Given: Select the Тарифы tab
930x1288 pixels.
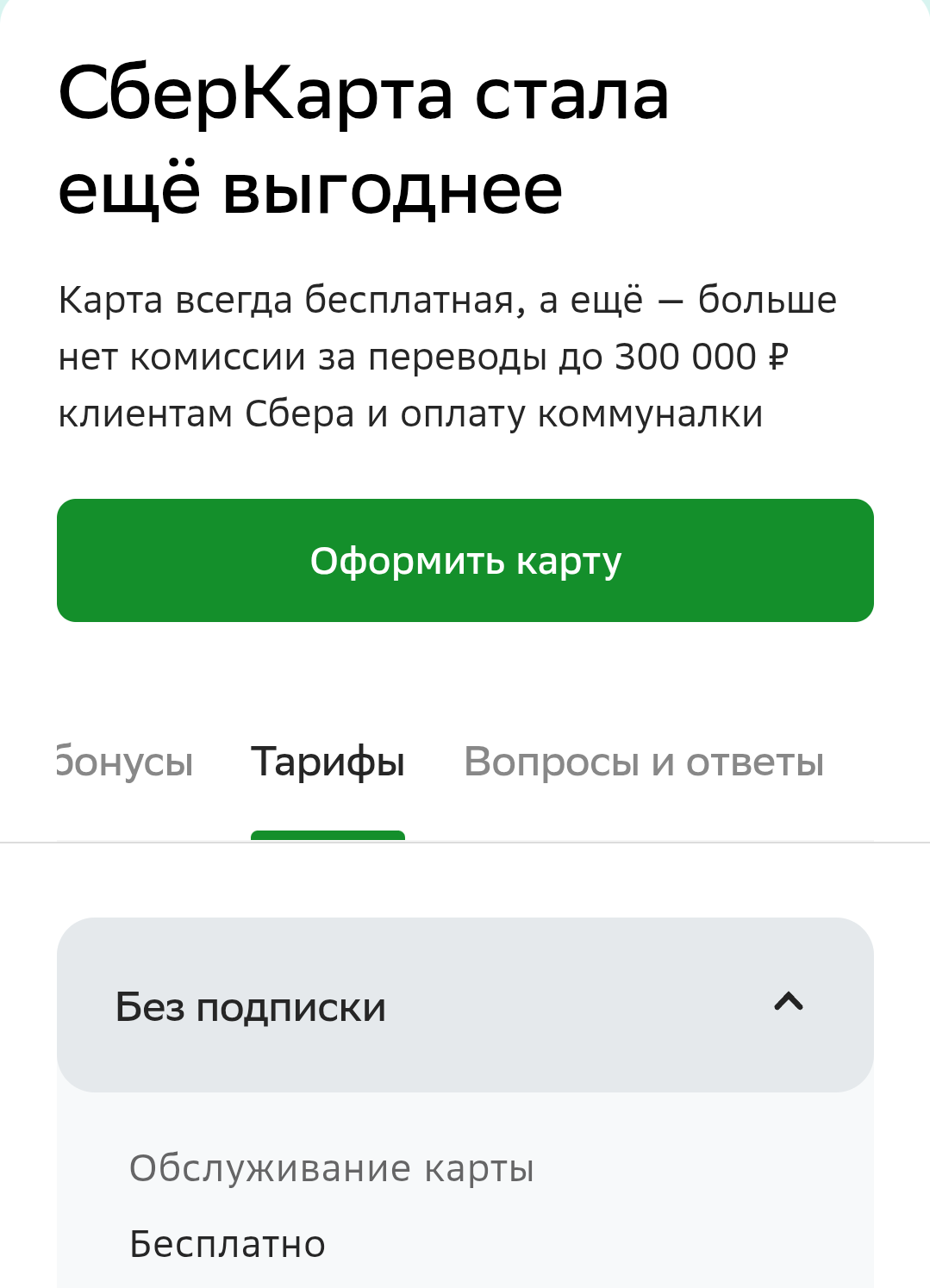Looking at the screenshot, I should (328, 762).
